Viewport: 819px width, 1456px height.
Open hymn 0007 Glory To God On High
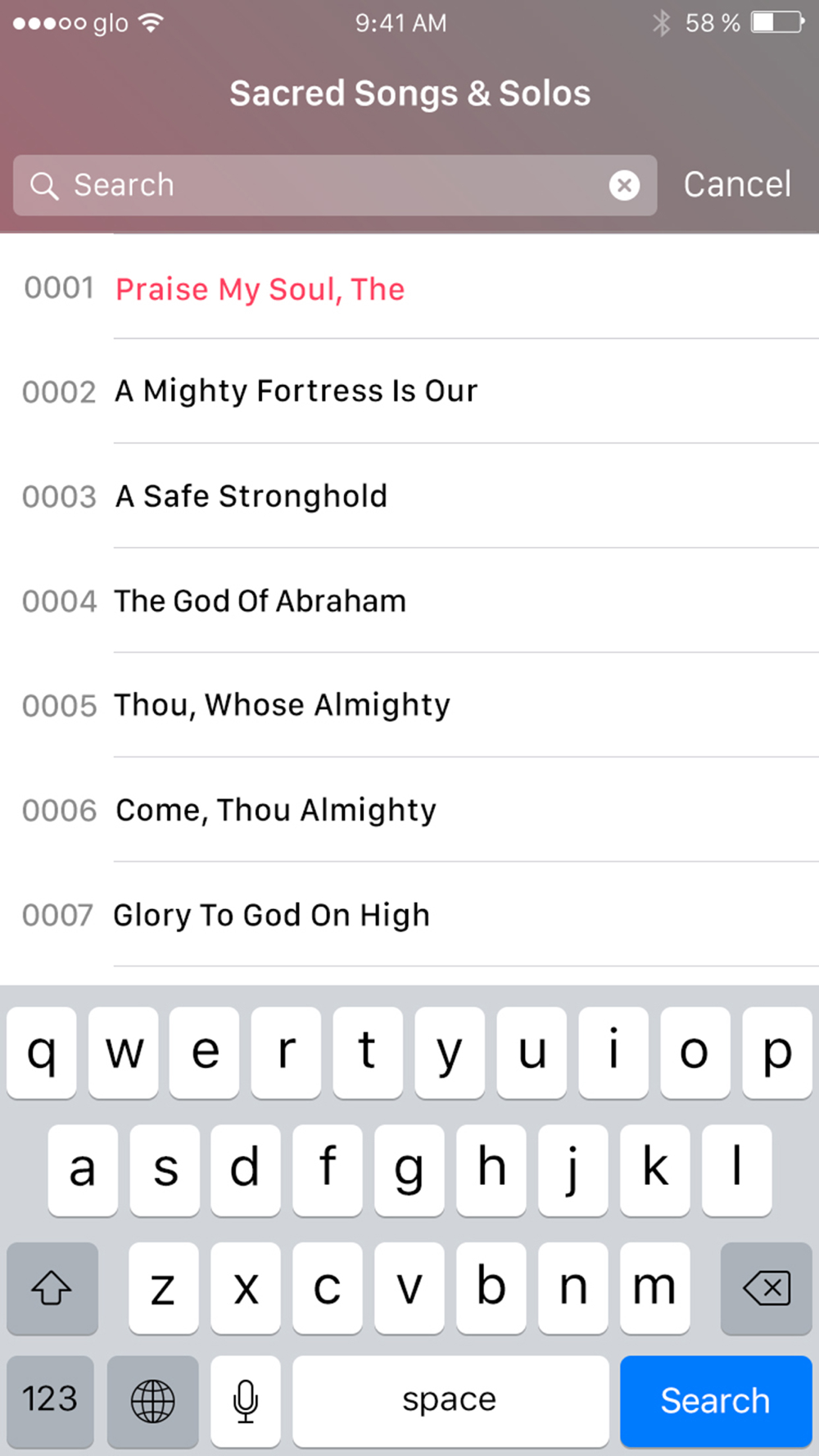pos(409,916)
